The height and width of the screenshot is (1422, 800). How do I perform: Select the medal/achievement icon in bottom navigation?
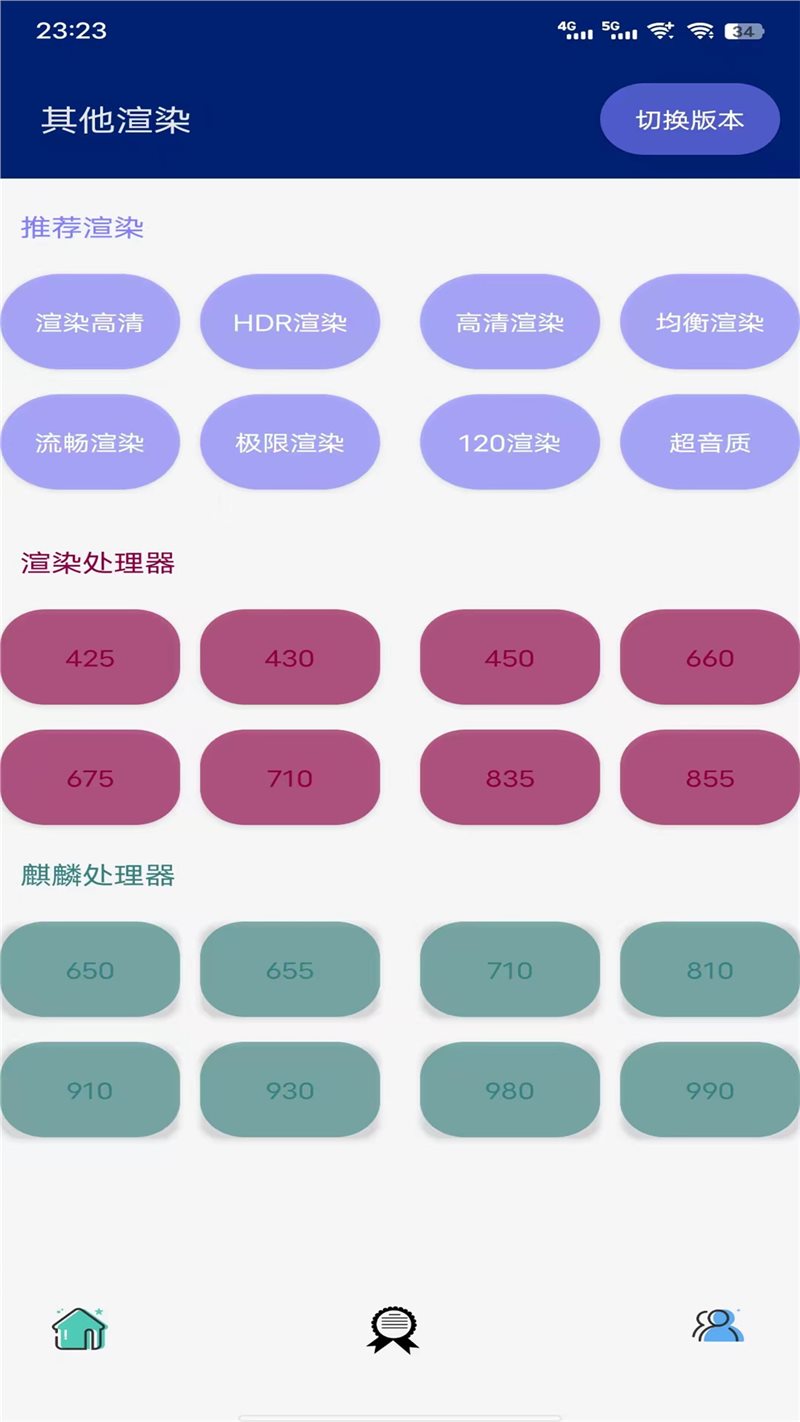[x=392, y=1327]
